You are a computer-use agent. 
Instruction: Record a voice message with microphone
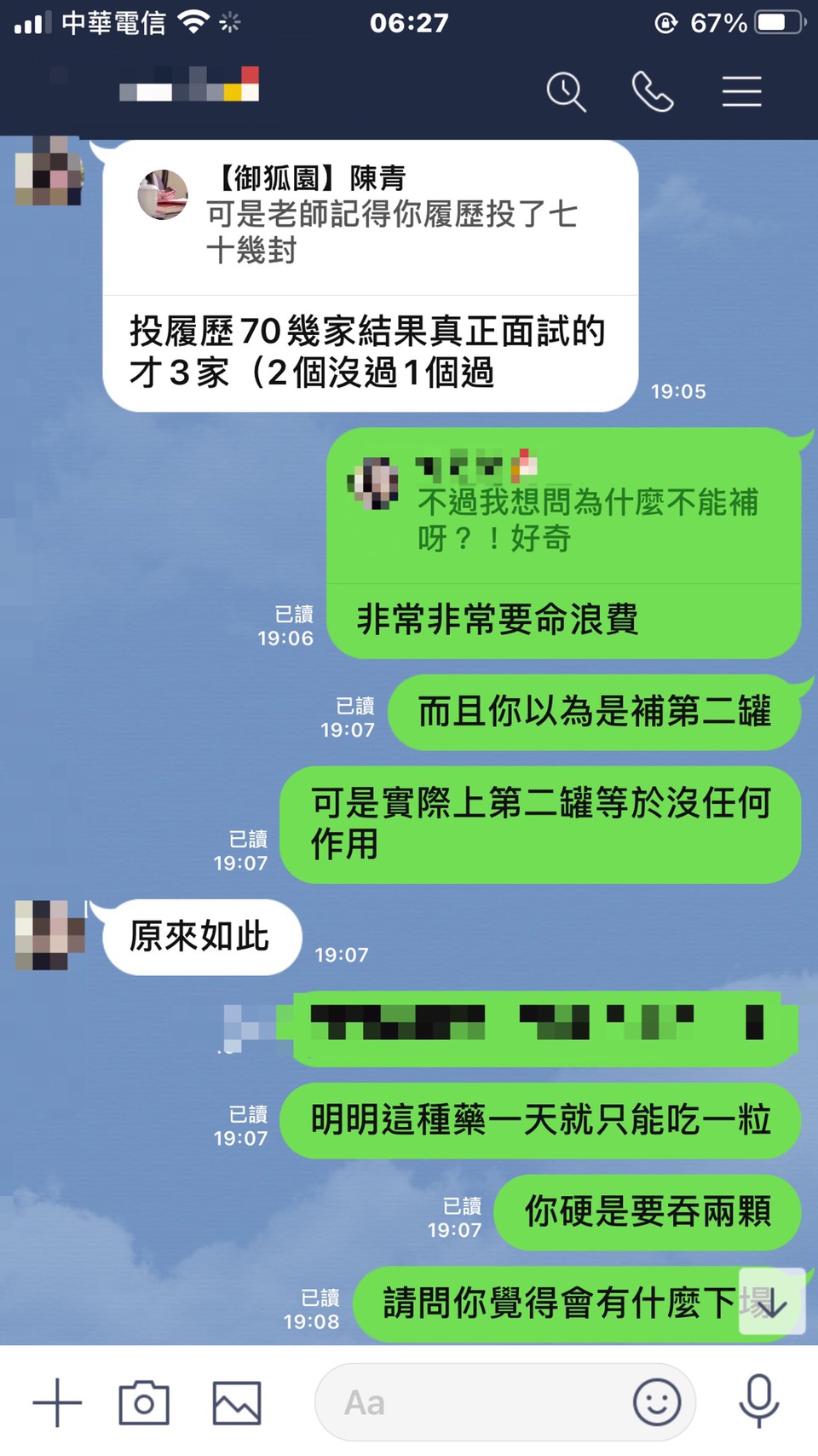758,1401
